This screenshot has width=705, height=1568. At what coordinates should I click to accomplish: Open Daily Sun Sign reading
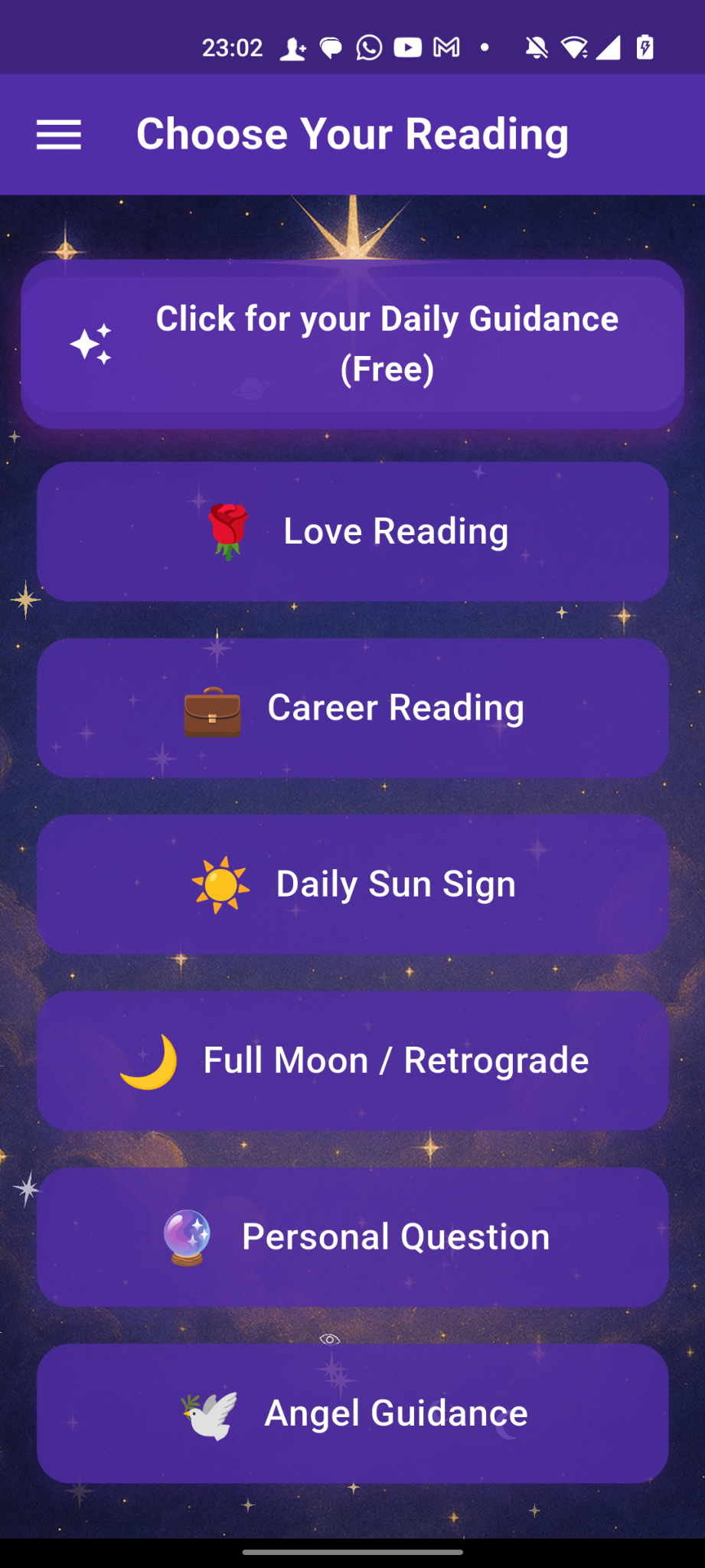click(x=352, y=884)
